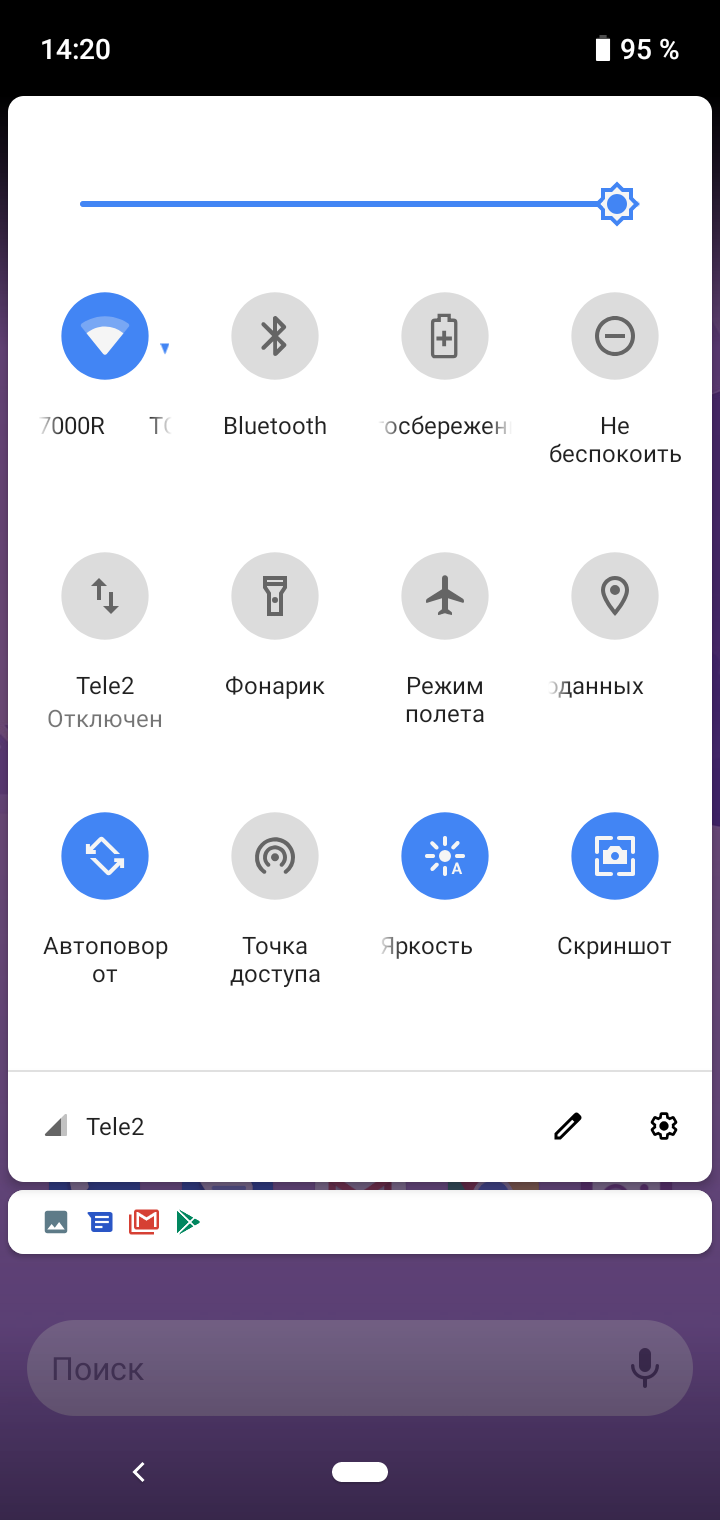Expand Wi-Fi networks dropdown arrow
The width and height of the screenshot is (720, 1520).
pyautogui.click(x=165, y=348)
